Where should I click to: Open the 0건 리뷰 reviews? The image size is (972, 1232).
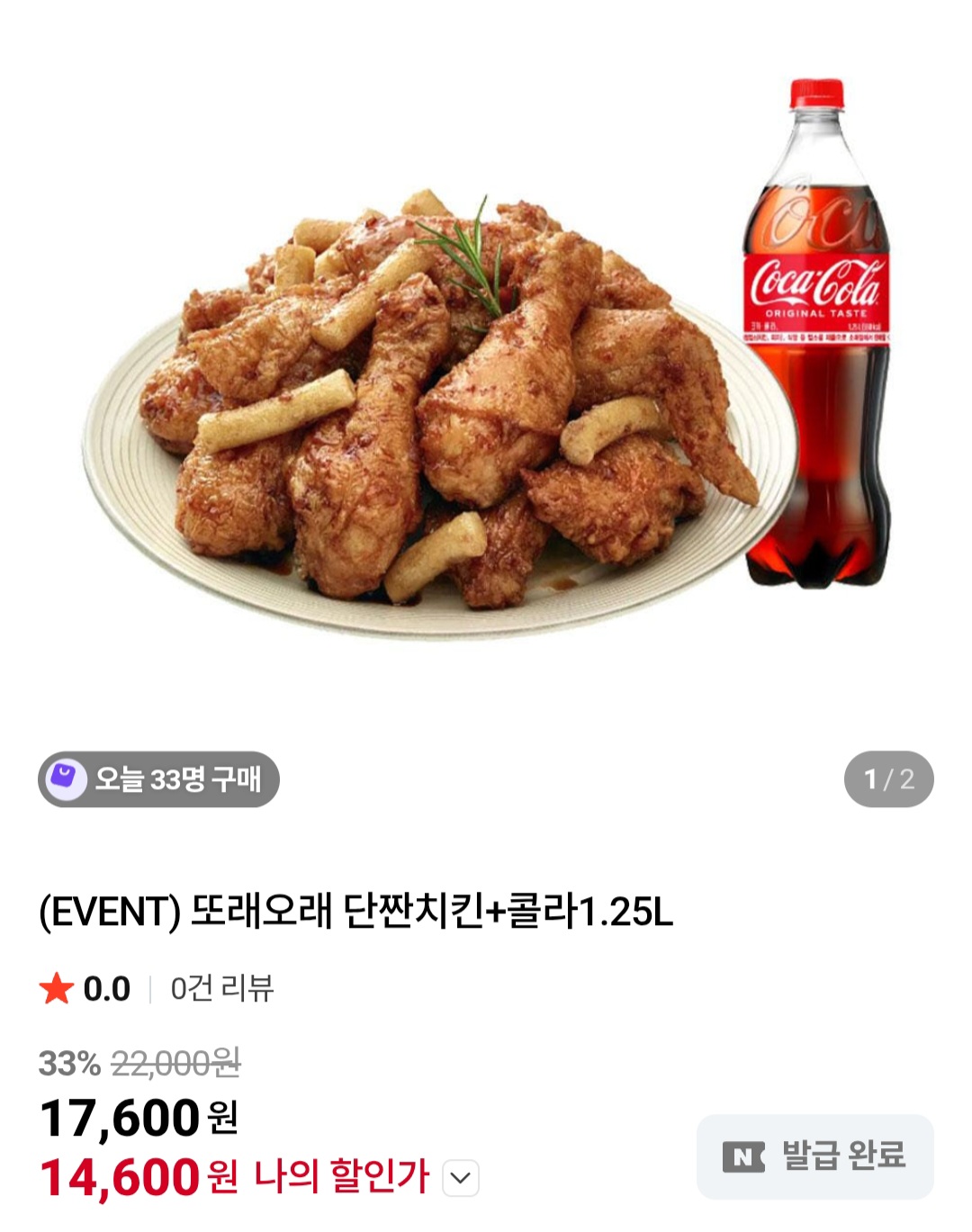(221, 988)
